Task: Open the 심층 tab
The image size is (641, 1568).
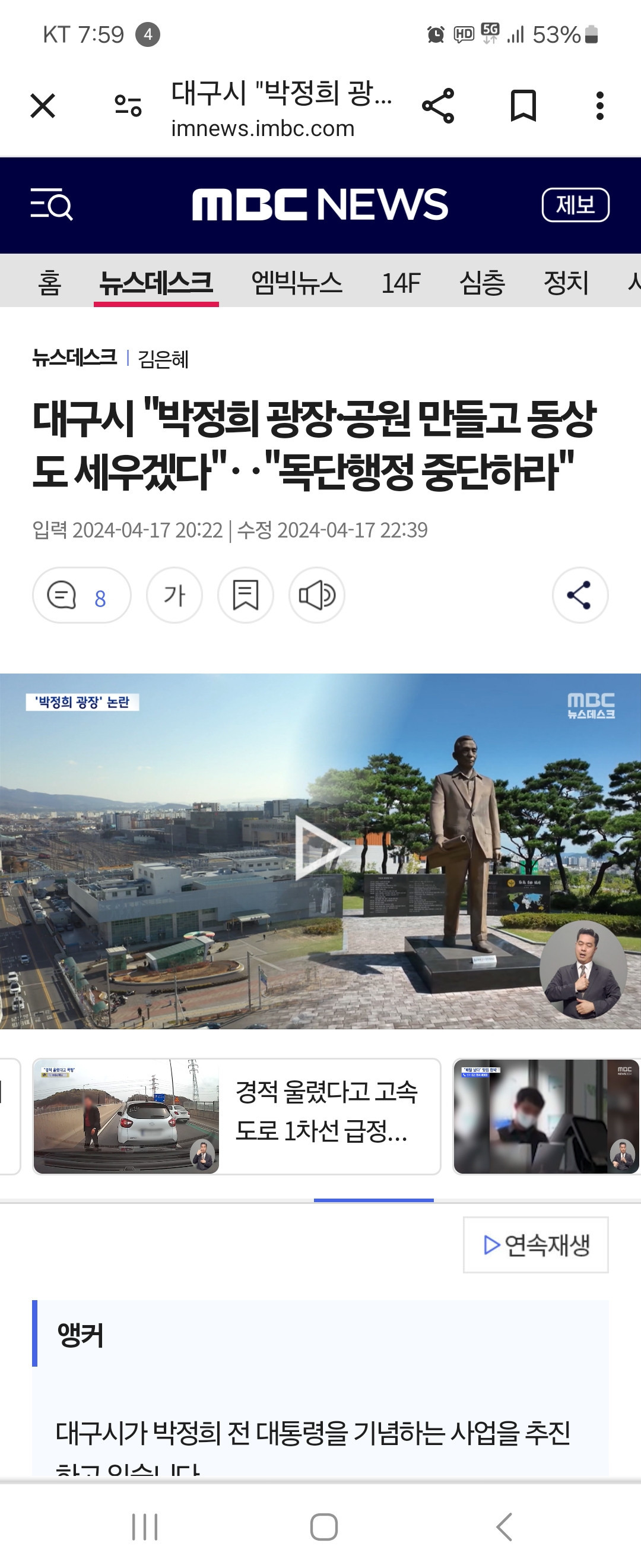Action: pos(483,283)
